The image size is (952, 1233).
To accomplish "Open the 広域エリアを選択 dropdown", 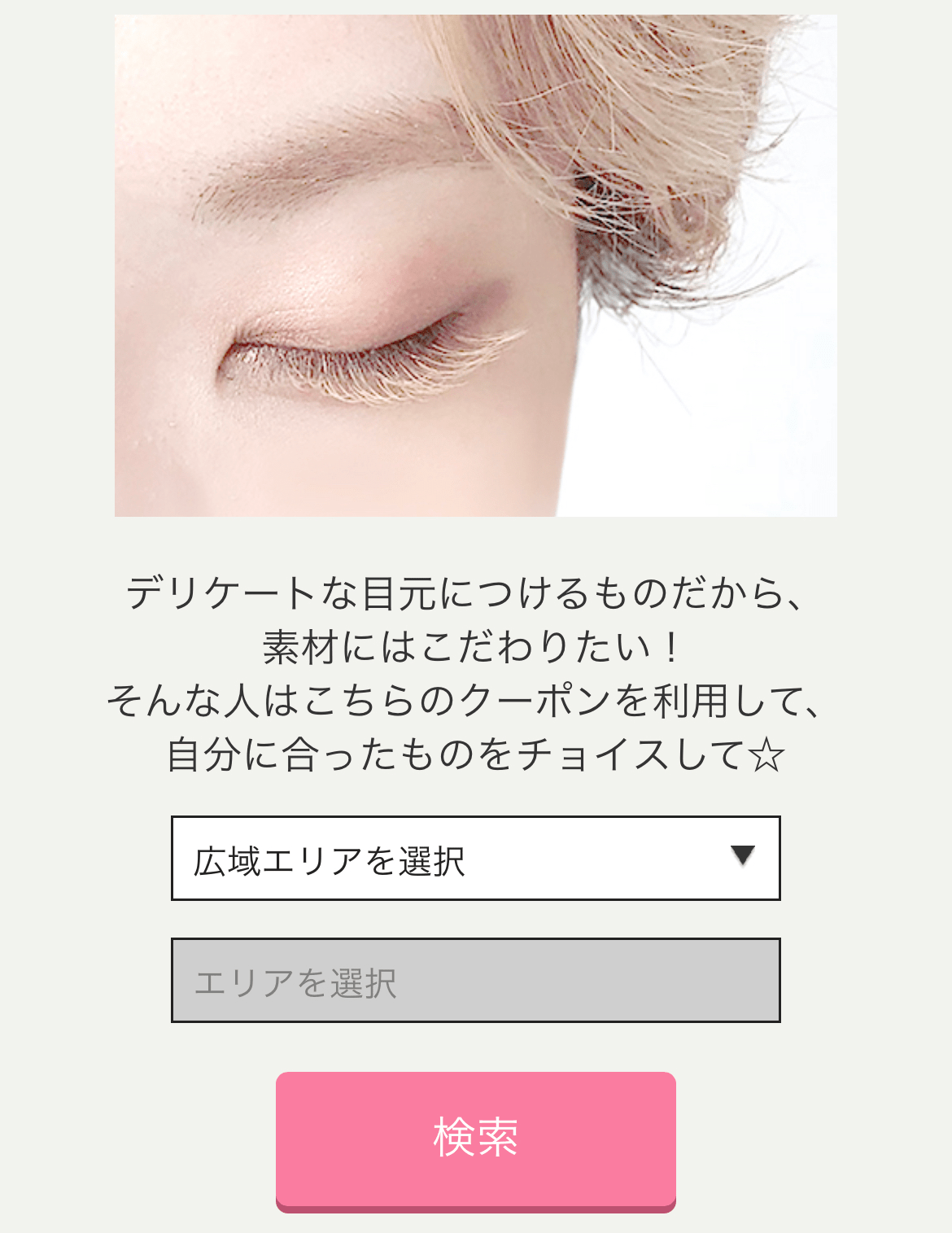I will click(x=475, y=859).
